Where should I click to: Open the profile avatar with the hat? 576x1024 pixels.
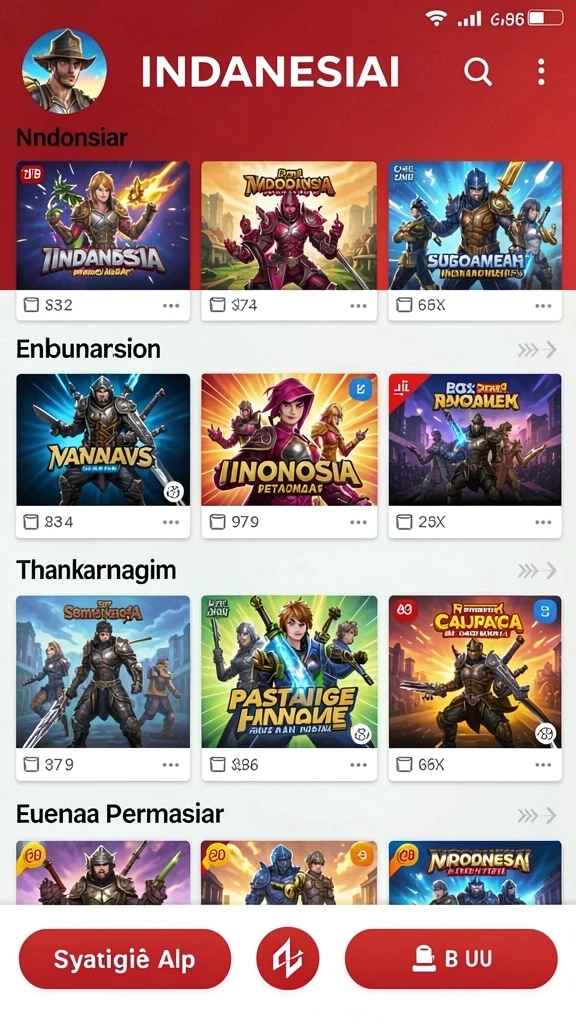coord(64,71)
